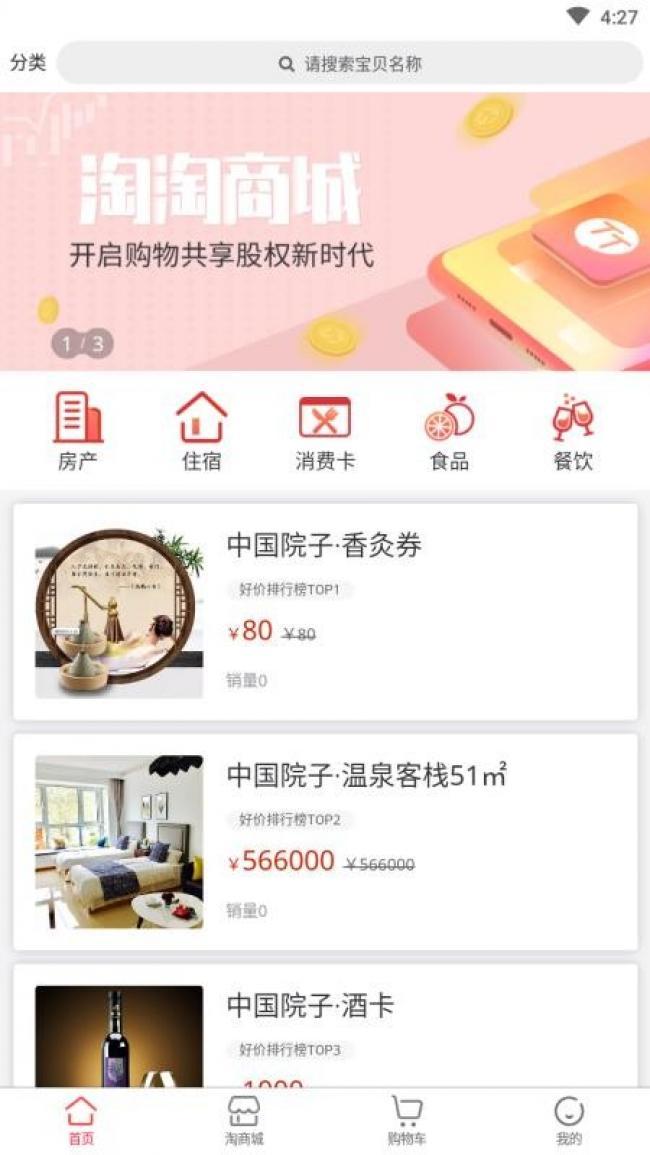650x1155 pixels.
Task: View the 中国院子·温泉客栈51㎡ product
Action: pyautogui.click(x=325, y=842)
